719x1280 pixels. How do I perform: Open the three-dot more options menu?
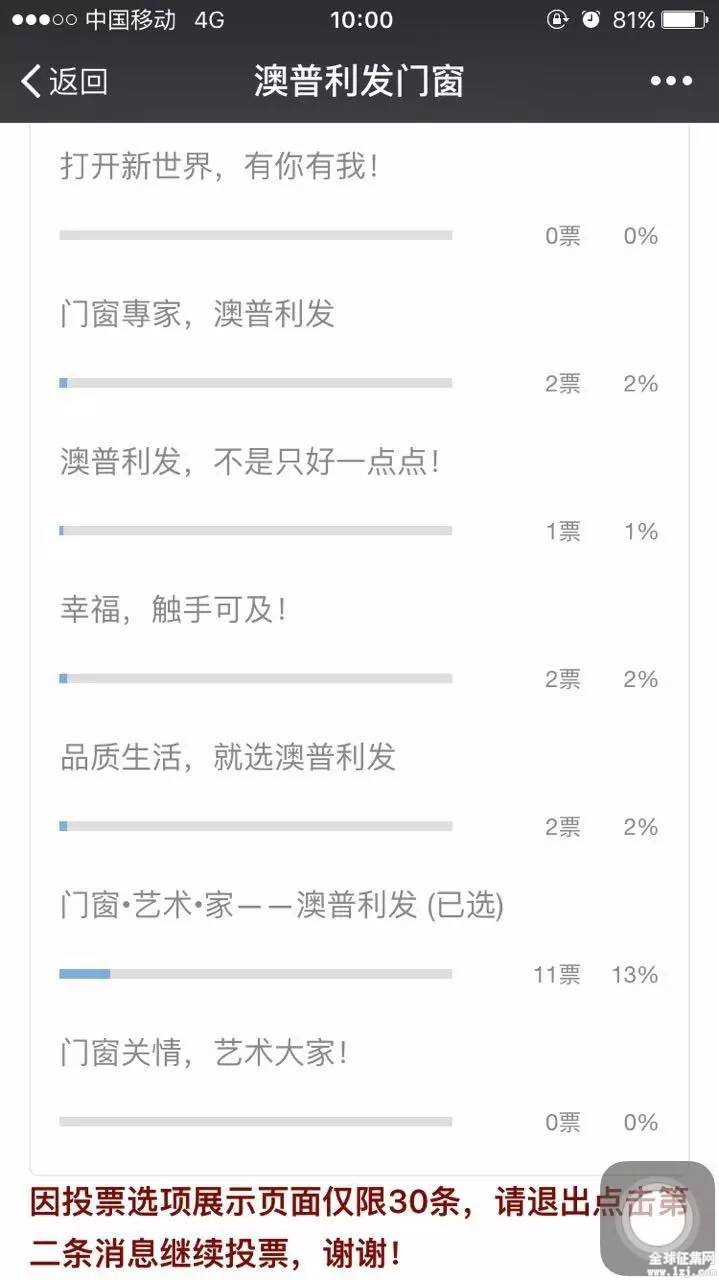pos(671,81)
